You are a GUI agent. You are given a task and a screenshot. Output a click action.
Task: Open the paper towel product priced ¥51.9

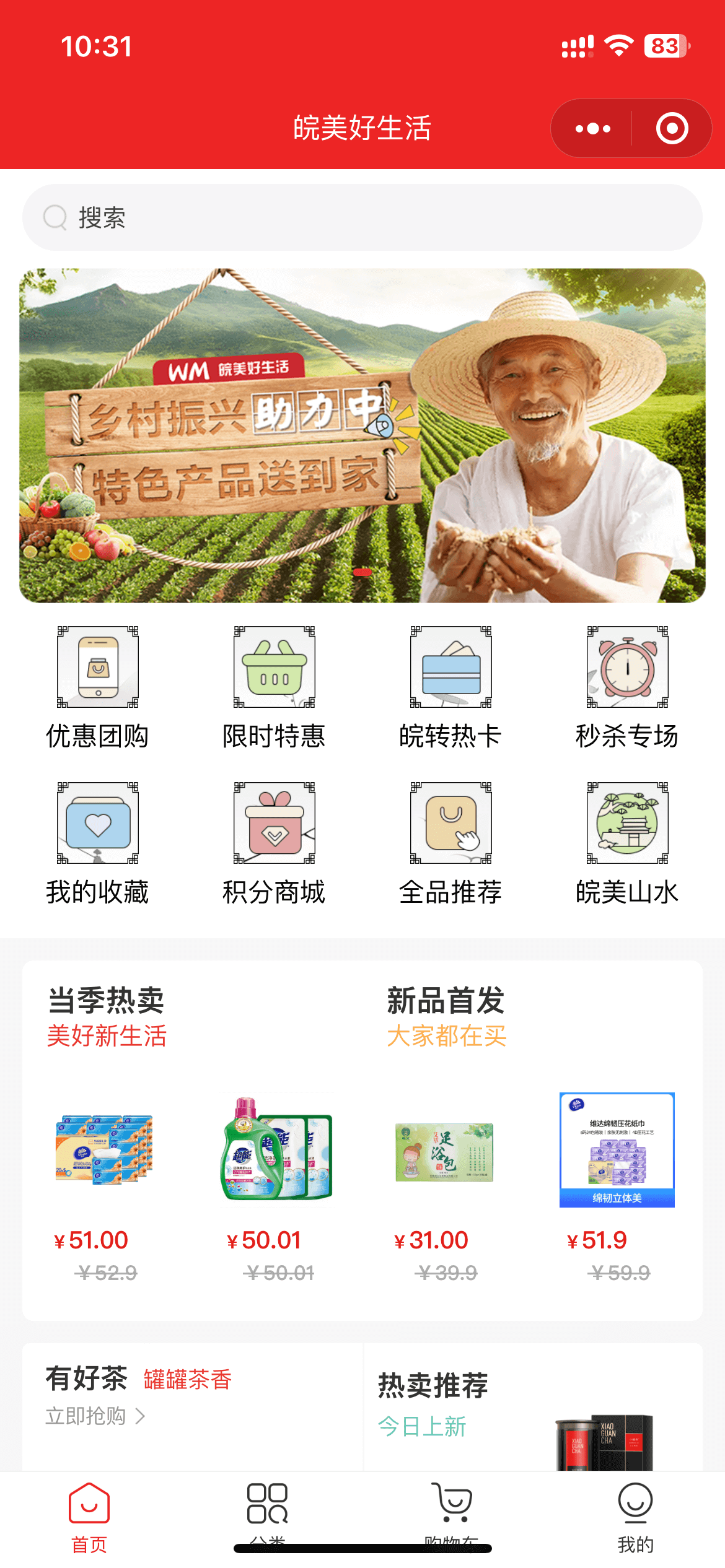(617, 1151)
